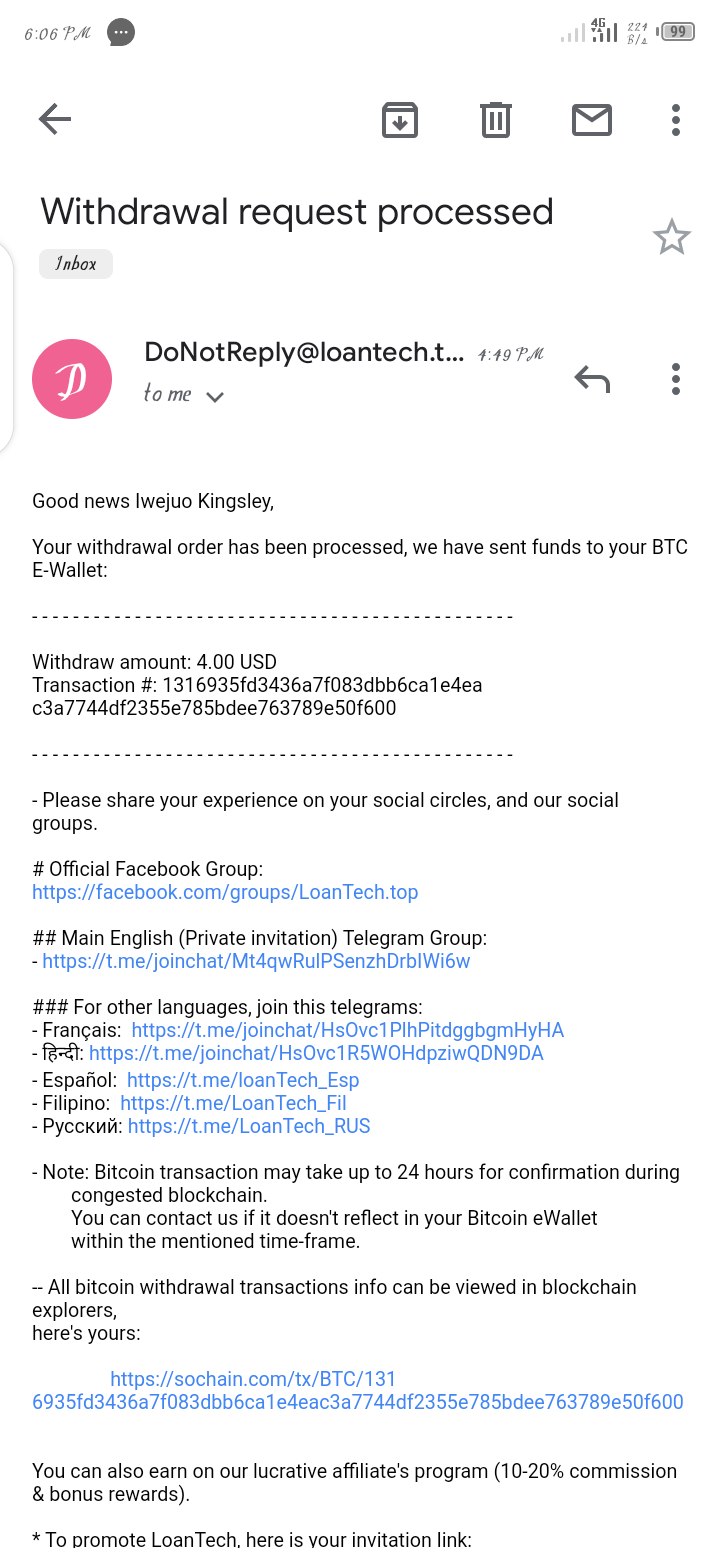Reply to this email

pos(592,379)
